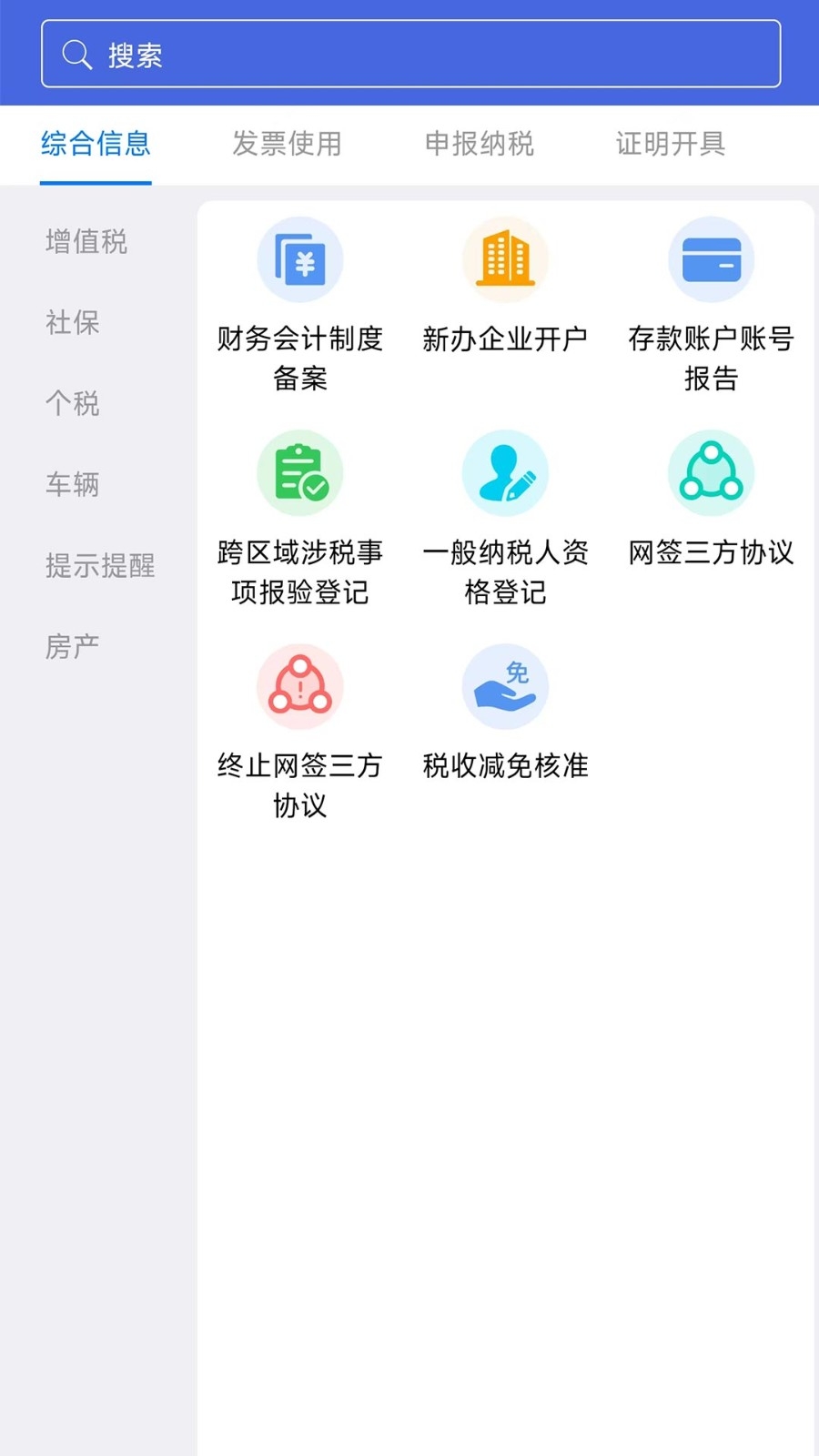Select 提示提醒 in the sidebar
This screenshot has width=819, height=1456.
tap(100, 565)
